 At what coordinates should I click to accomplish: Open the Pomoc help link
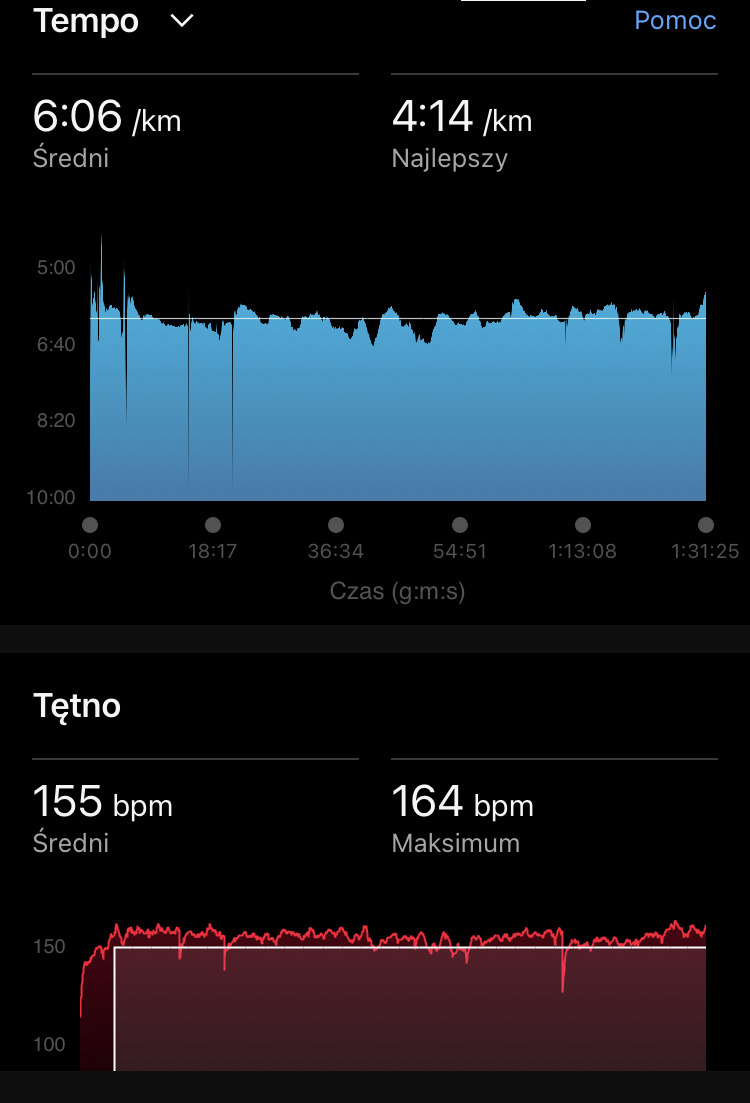[x=675, y=21]
